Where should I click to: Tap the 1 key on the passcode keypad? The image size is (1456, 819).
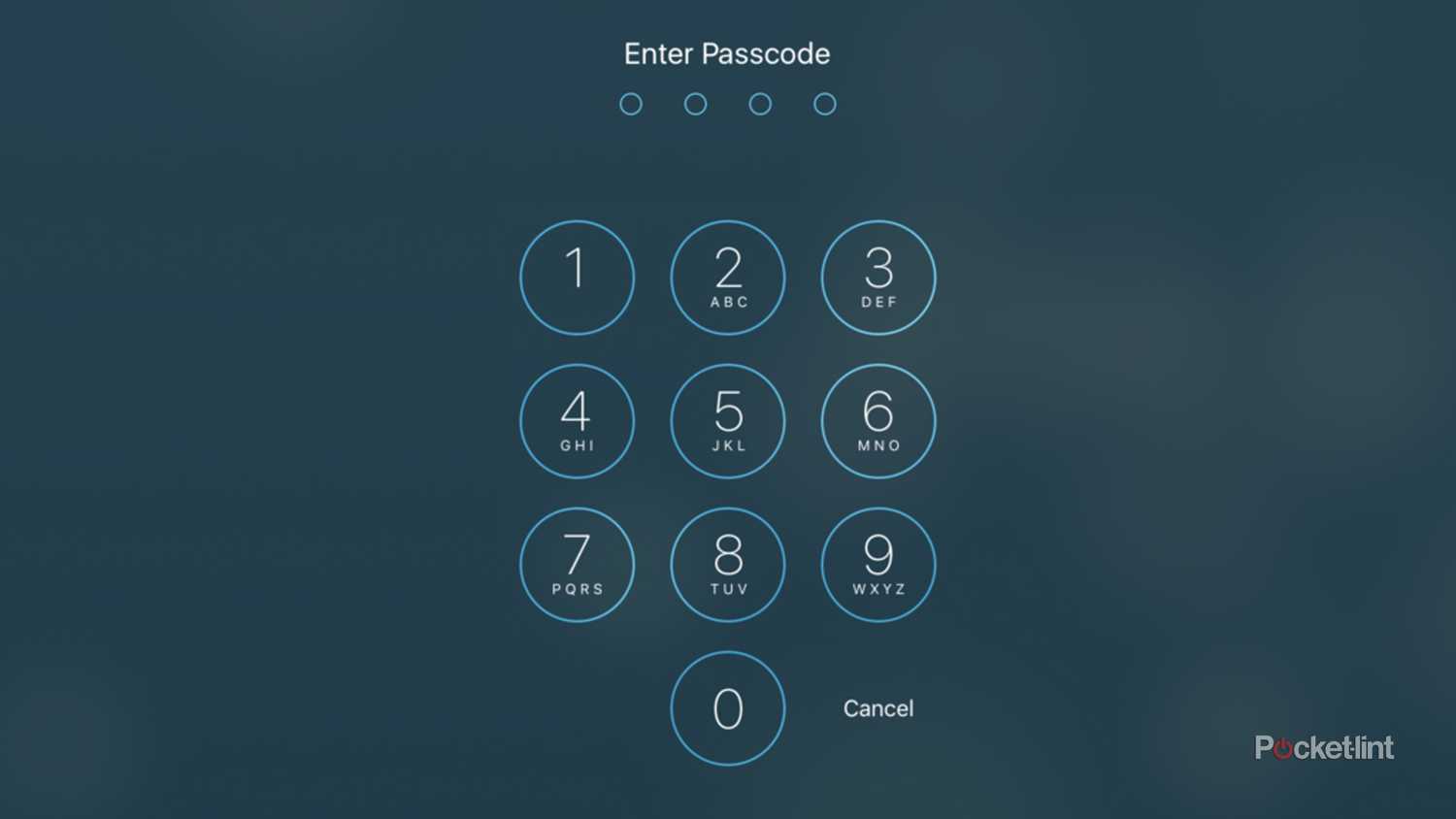(577, 278)
